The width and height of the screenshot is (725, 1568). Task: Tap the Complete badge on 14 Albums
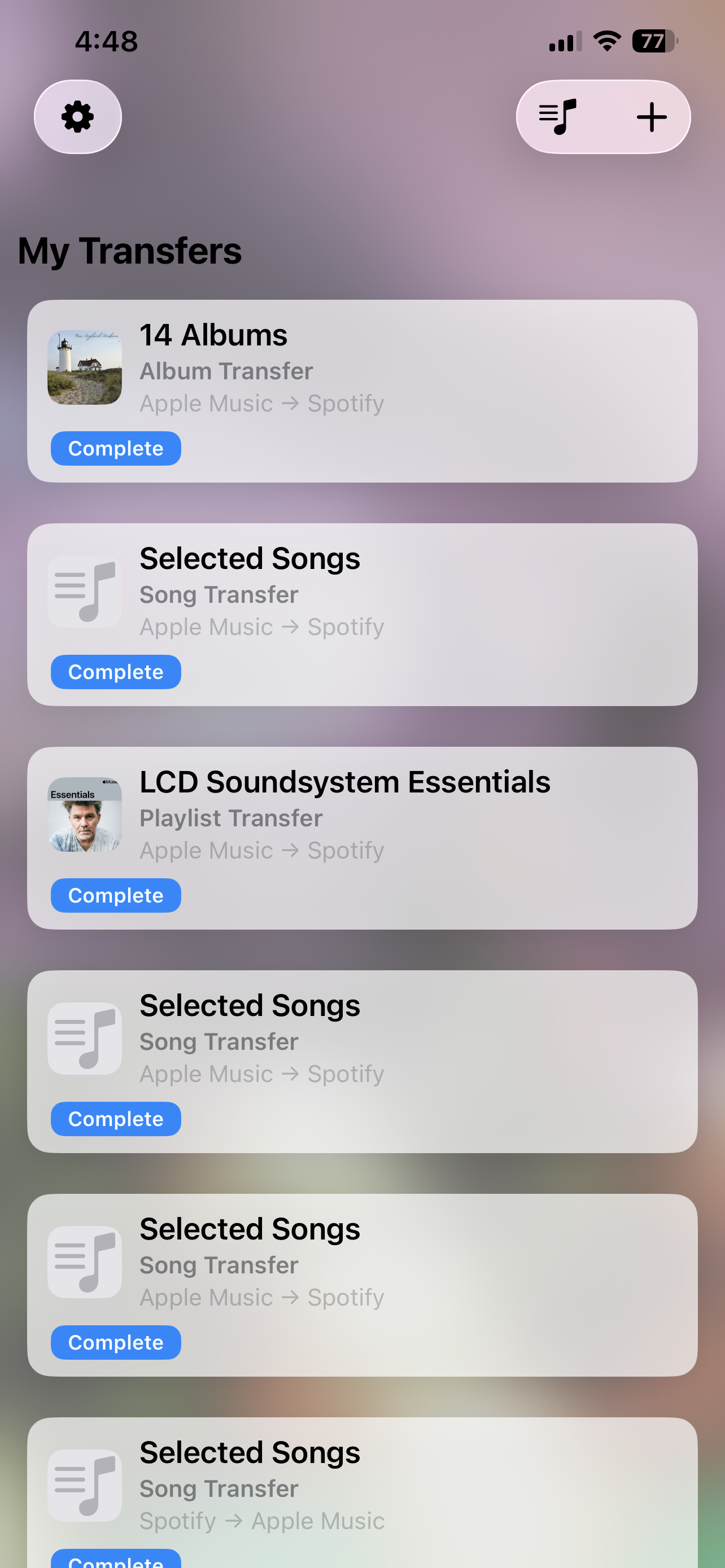(x=116, y=448)
